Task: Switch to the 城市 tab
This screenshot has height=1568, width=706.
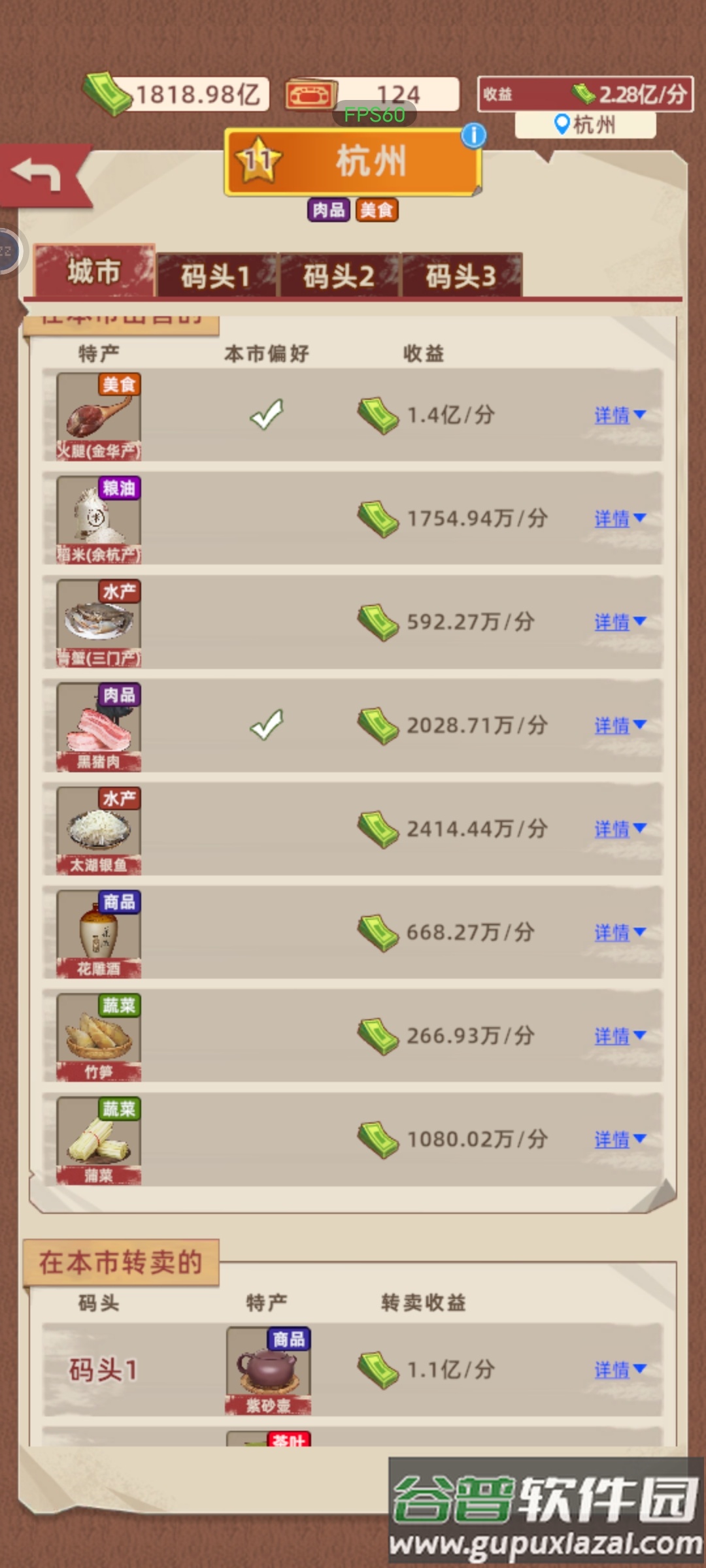Action: coord(94,272)
